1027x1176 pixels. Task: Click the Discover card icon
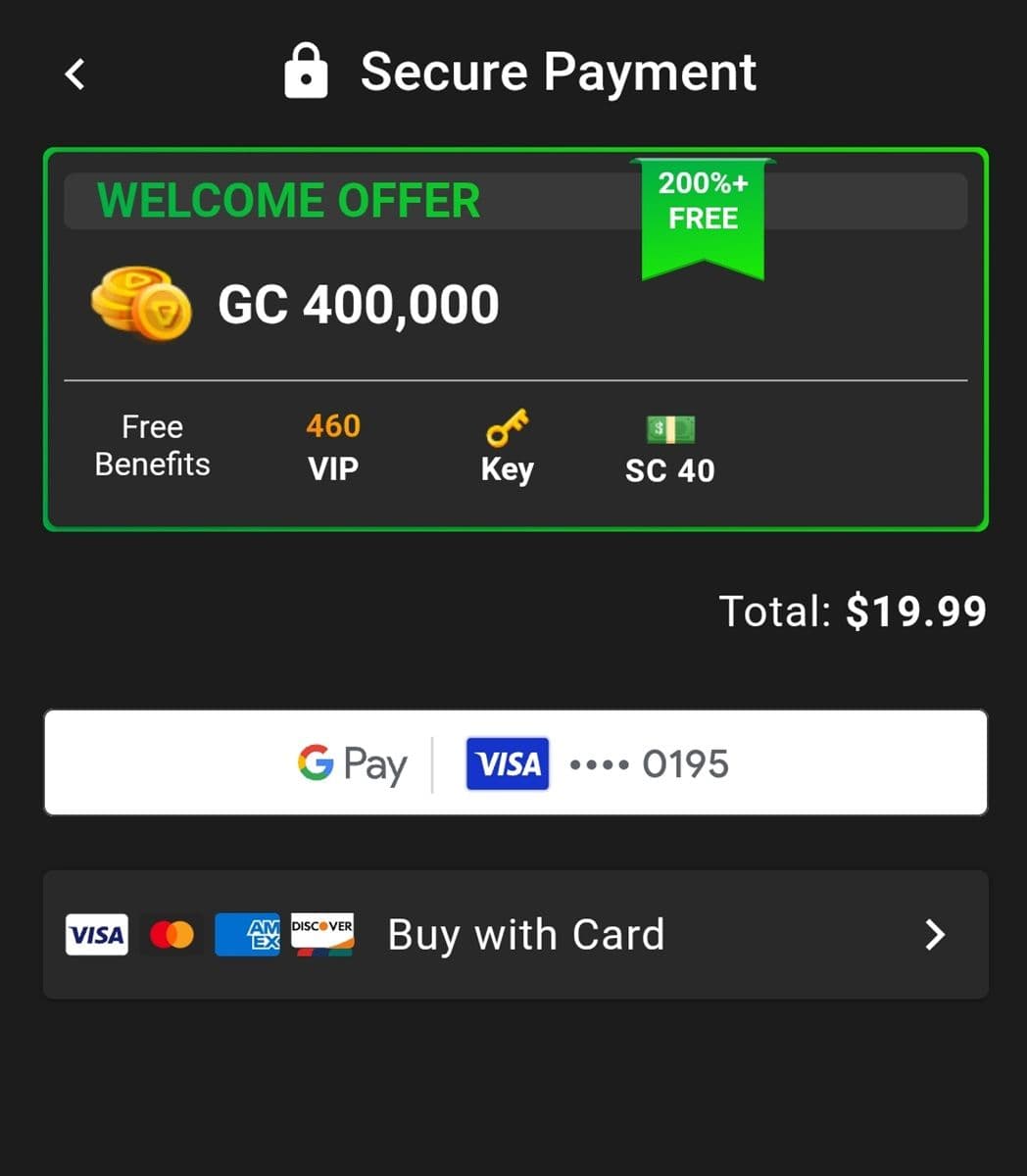click(322, 934)
